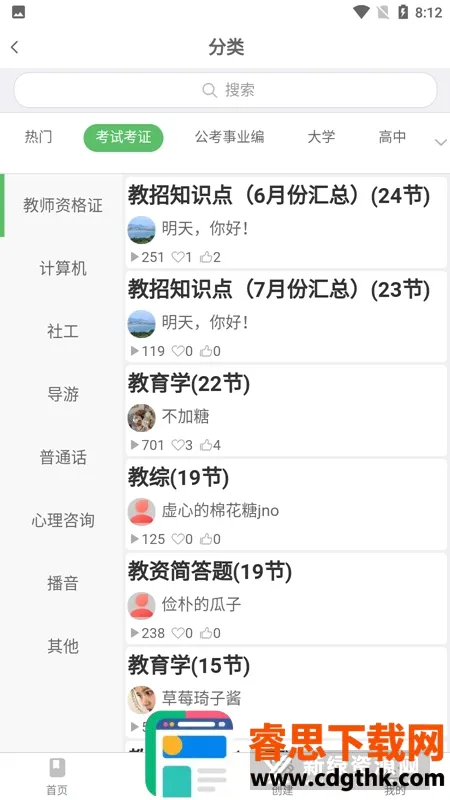Image resolution: width=450 pixels, height=800 pixels.
Task: Select 计算机 in the side menu
Action: (63, 268)
